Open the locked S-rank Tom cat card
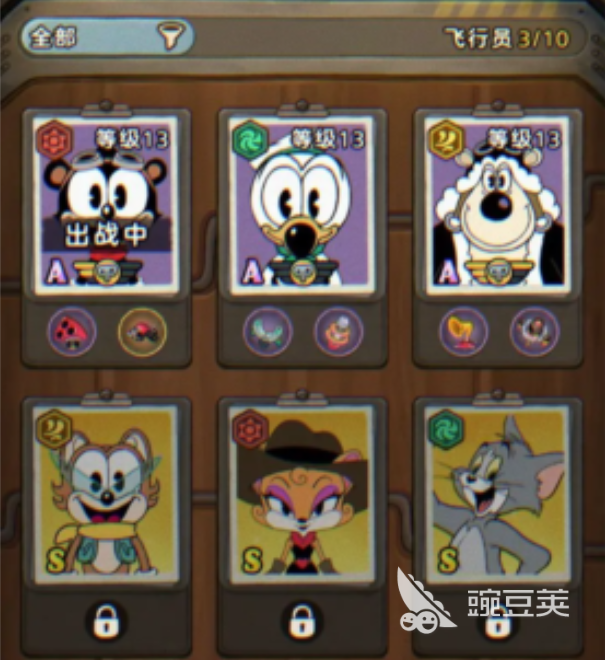605x660 pixels. [x=497, y=490]
